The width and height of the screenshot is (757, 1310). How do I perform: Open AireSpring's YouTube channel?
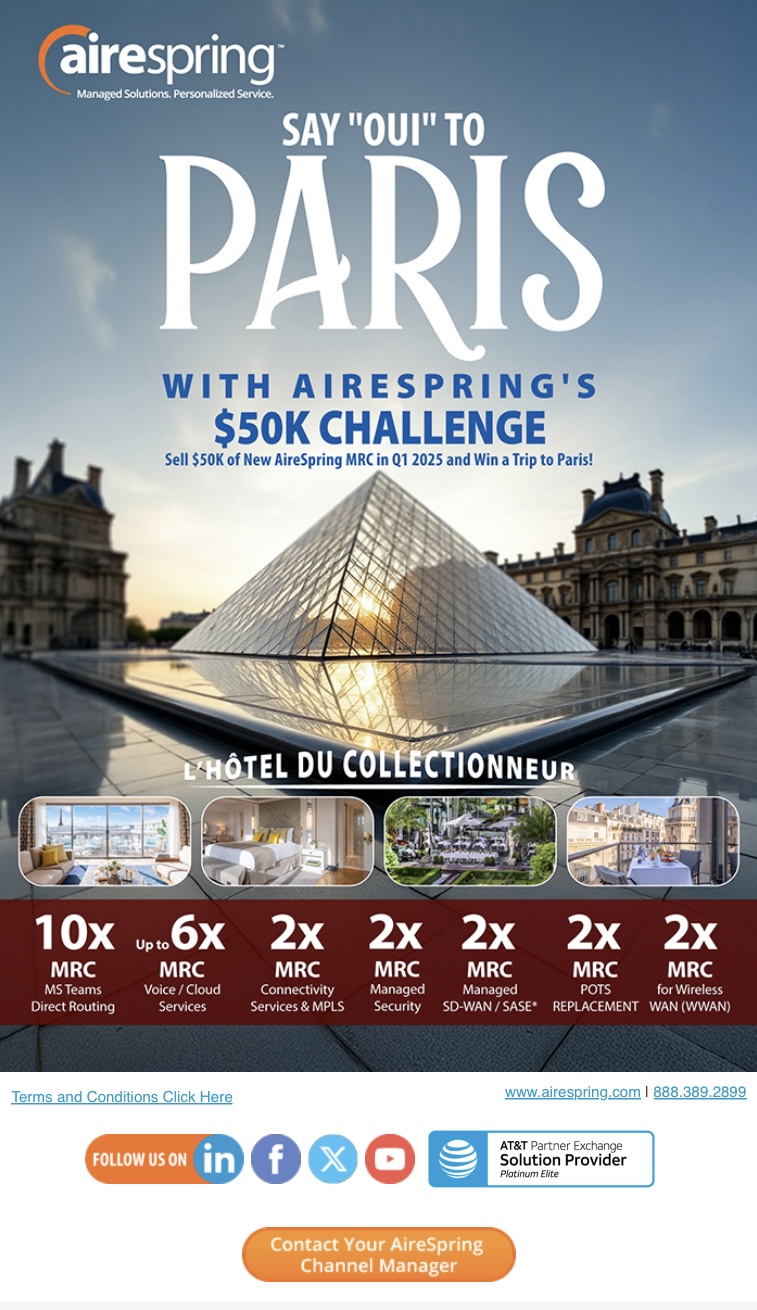pyautogui.click(x=390, y=1159)
